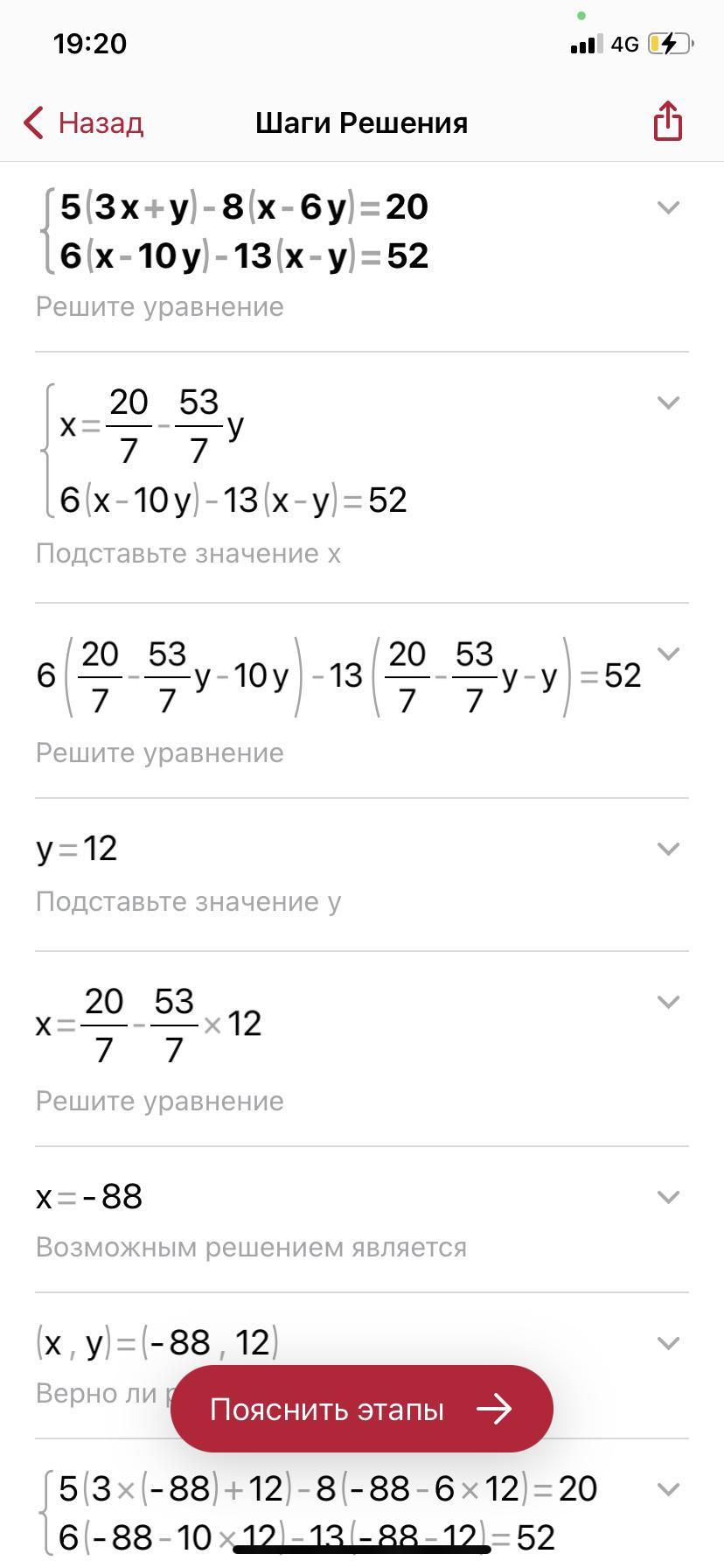The height and width of the screenshot is (1568, 724).
Task: Expand the verification system step with −88 substituted
Action: pyautogui.click(x=668, y=1489)
